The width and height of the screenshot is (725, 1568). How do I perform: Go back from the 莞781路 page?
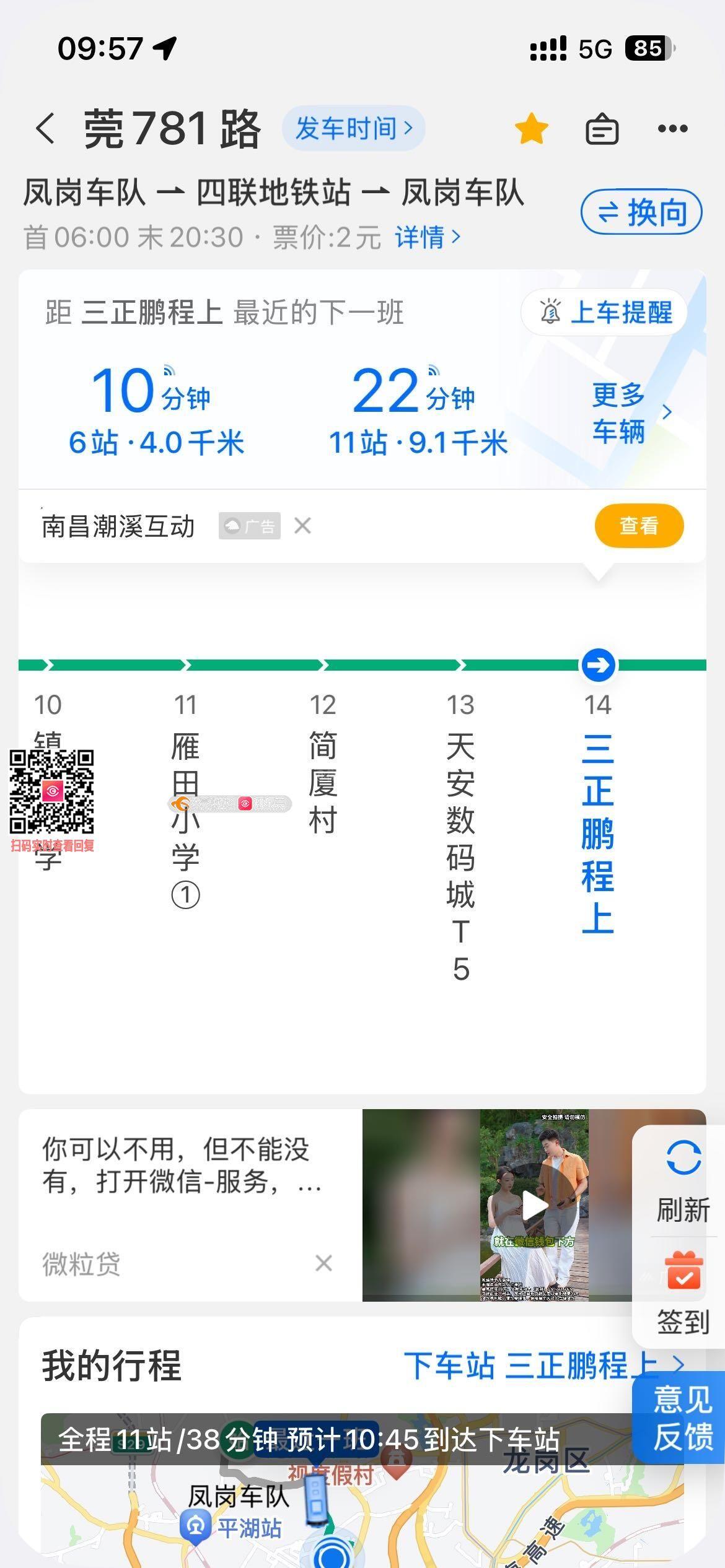point(46,129)
